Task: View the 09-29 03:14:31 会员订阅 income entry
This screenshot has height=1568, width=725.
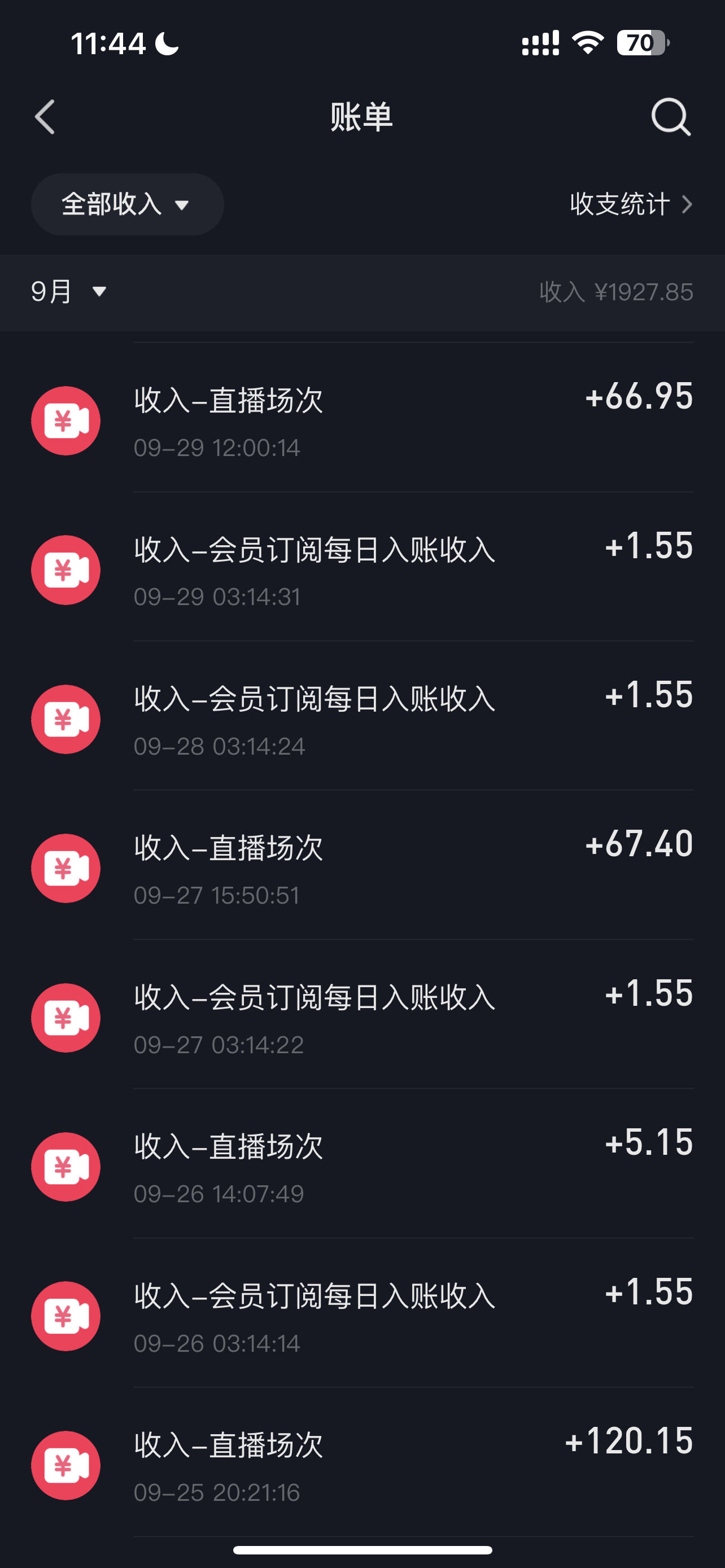Action: [362, 570]
